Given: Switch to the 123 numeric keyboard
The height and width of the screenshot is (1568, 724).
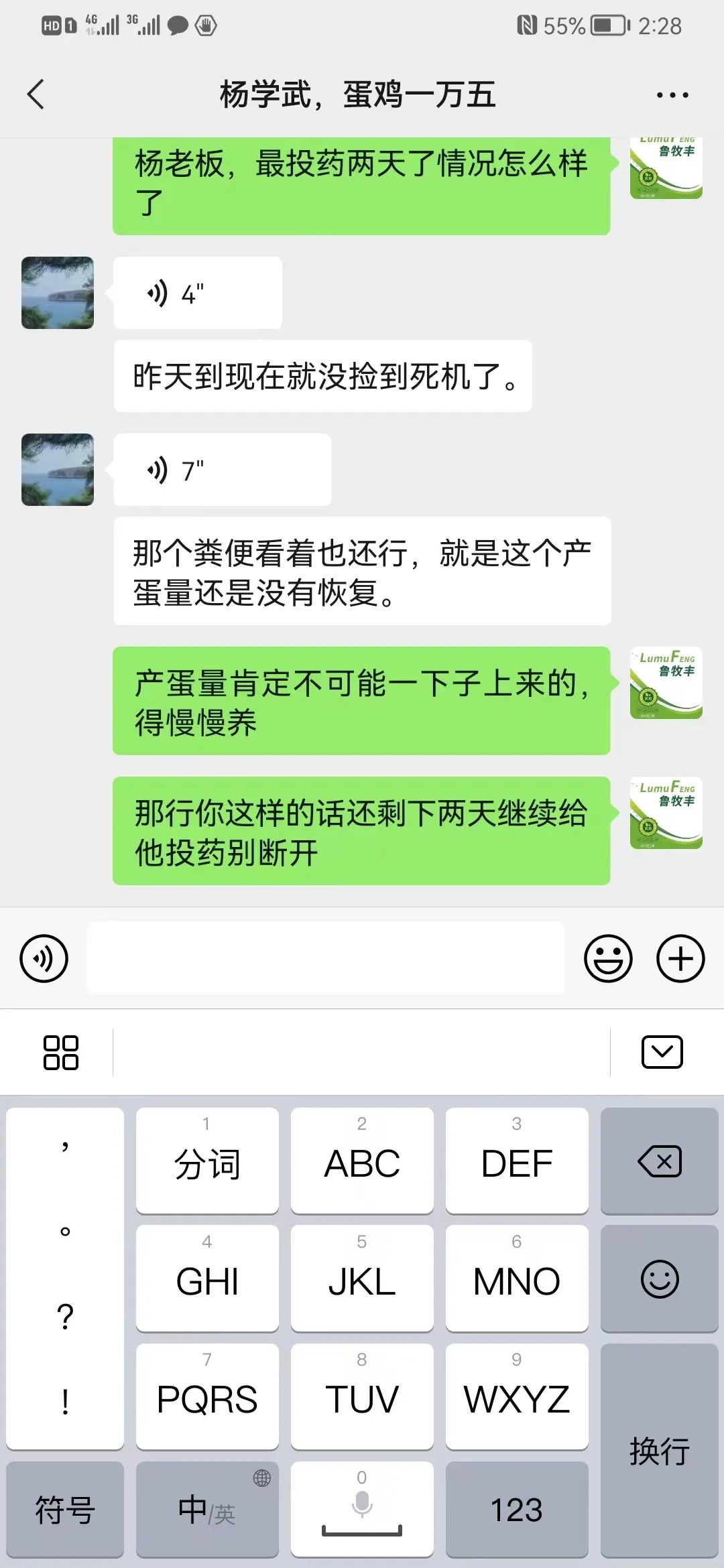Looking at the screenshot, I should [516, 1510].
